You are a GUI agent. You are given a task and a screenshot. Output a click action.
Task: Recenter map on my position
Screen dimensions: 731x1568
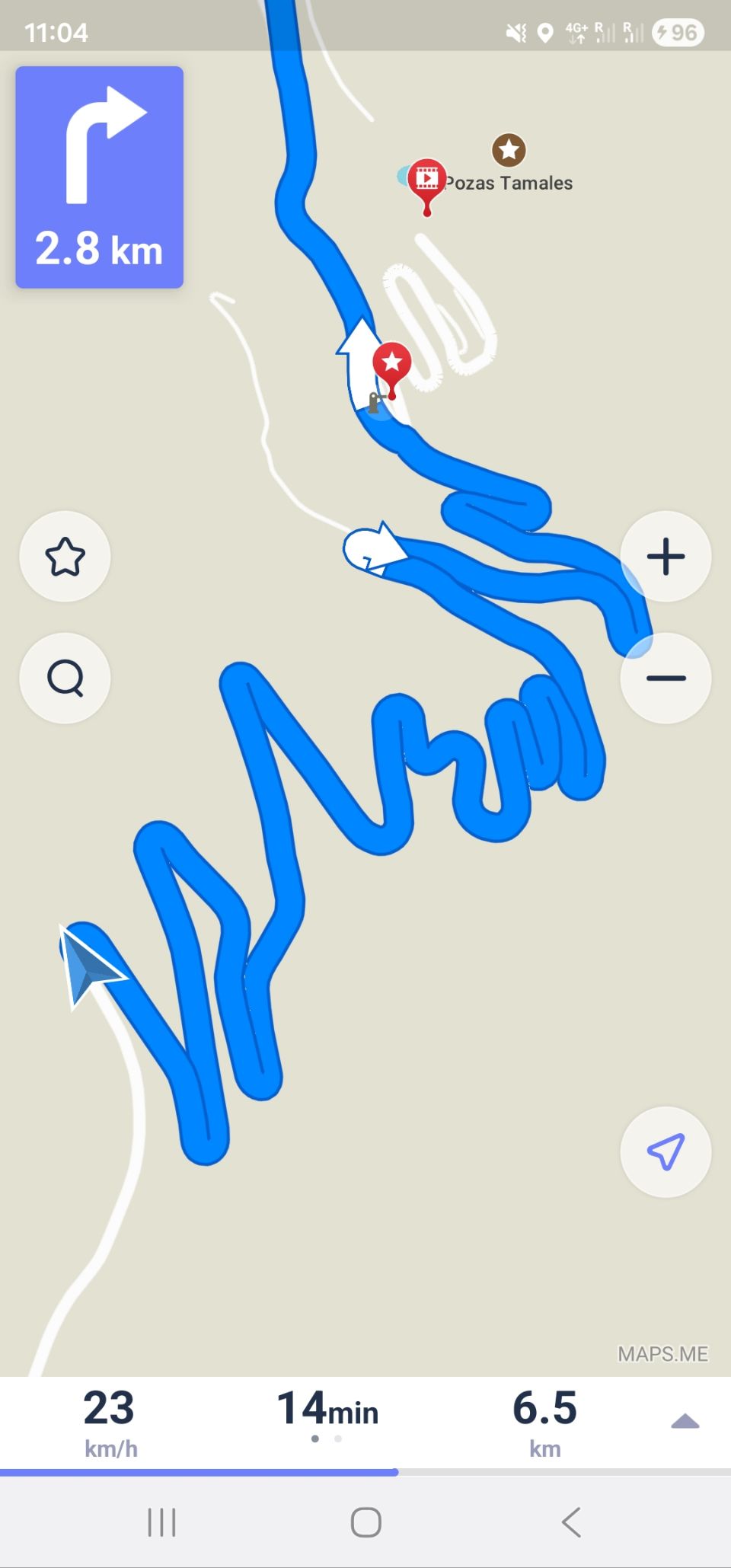(666, 1151)
